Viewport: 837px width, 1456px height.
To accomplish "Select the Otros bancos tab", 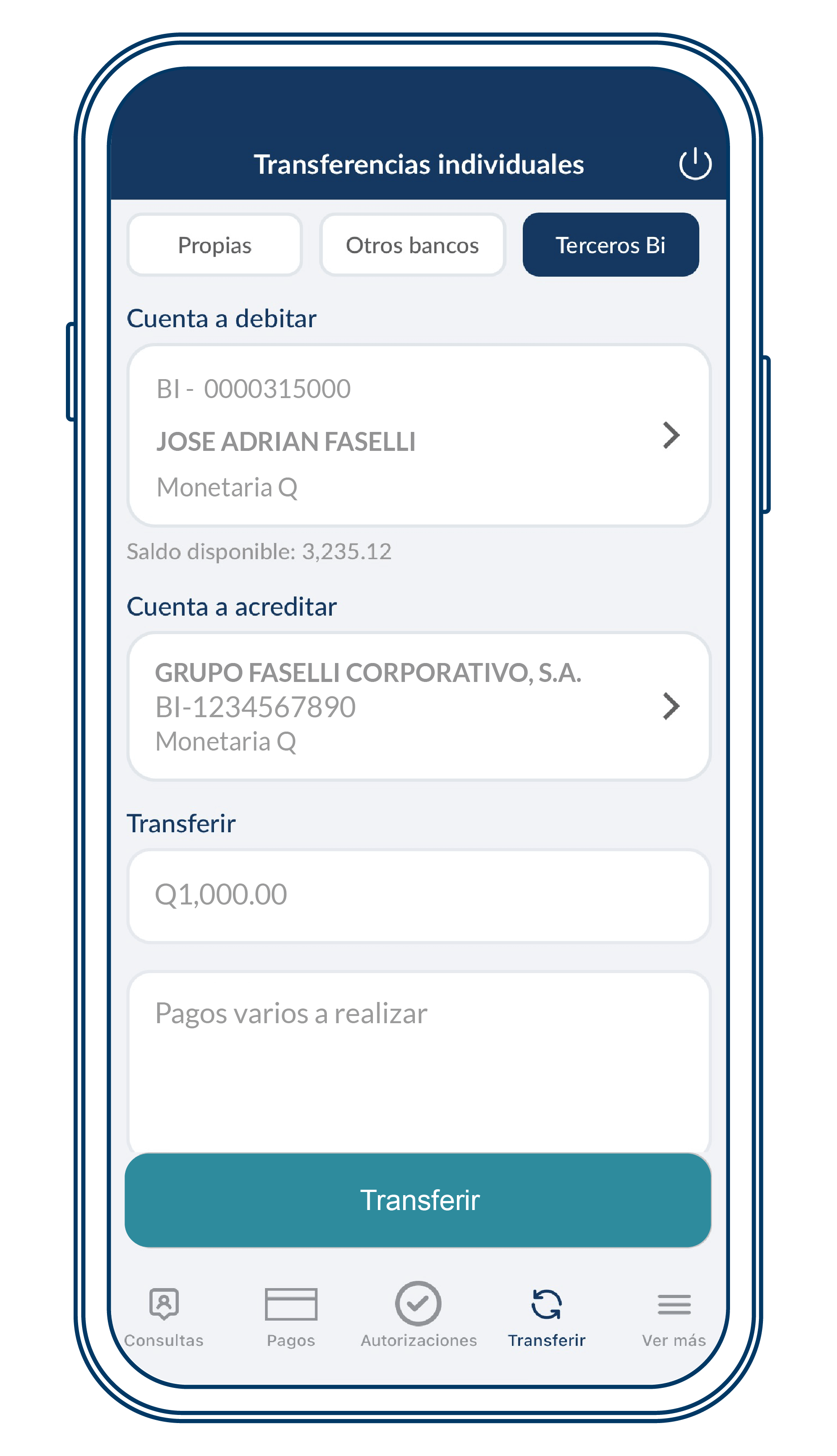I will [412, 246].
